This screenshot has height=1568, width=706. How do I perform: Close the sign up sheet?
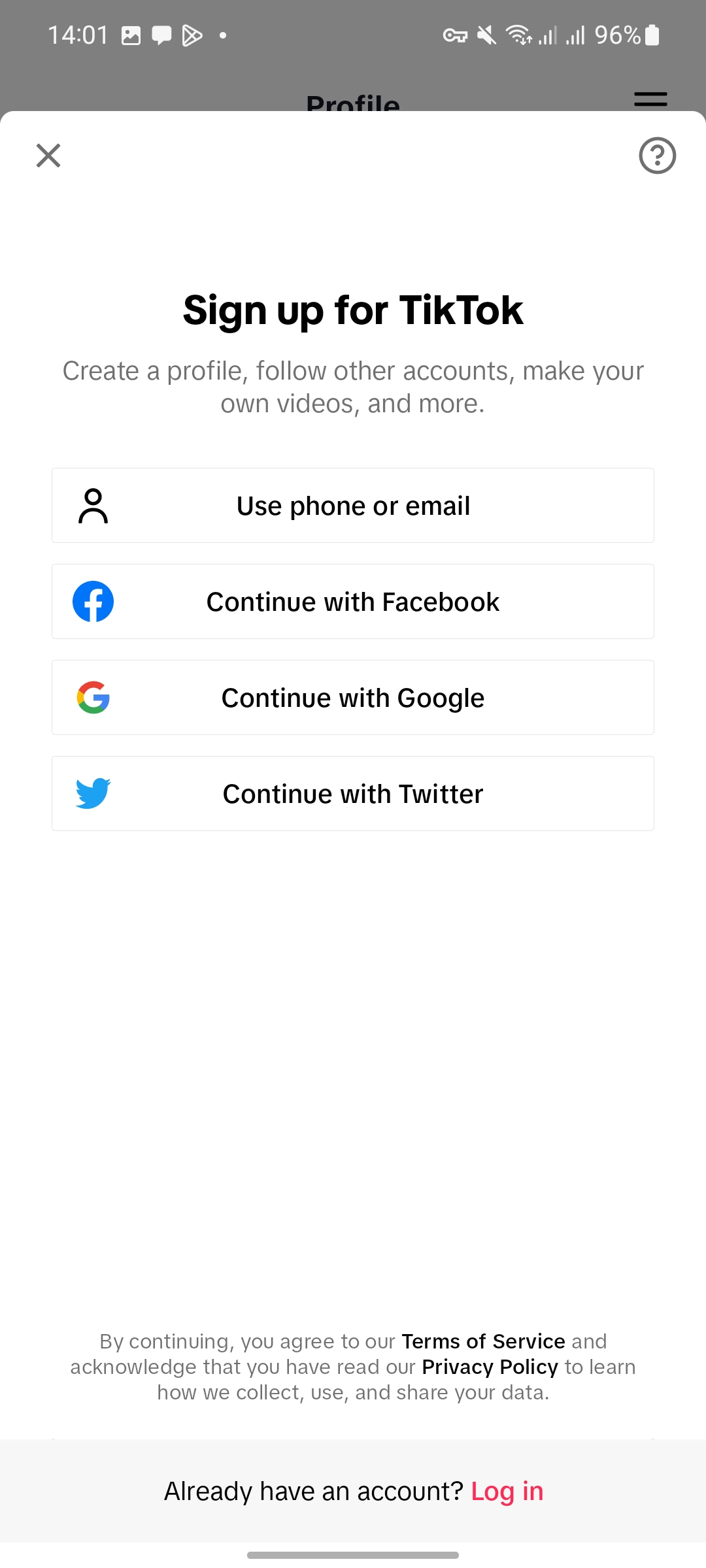click(48, 155)
